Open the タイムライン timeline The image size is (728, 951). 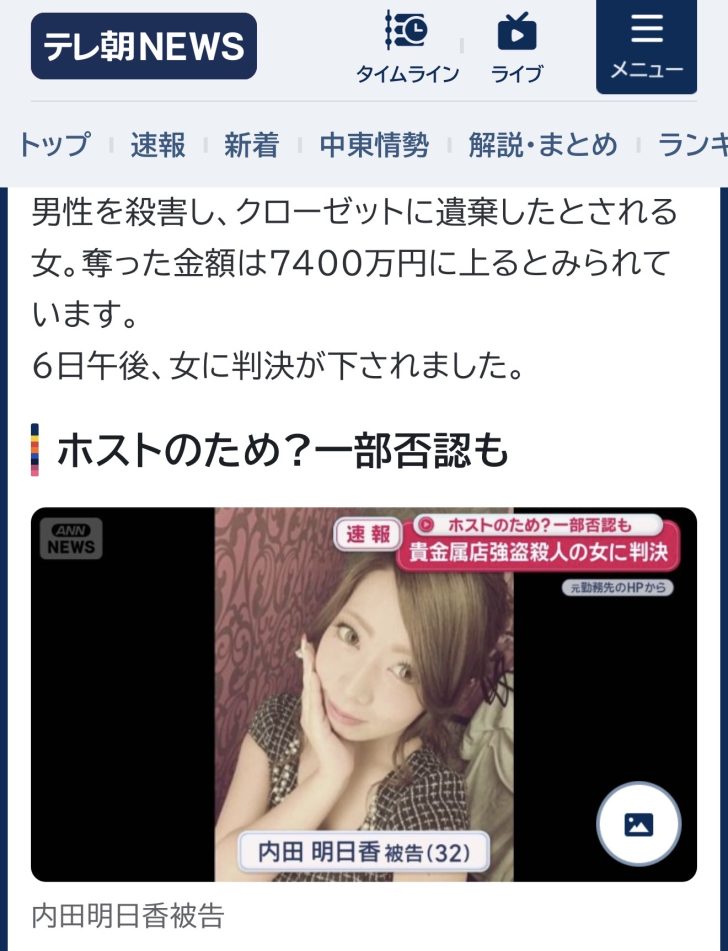click(x=407, y=47)
